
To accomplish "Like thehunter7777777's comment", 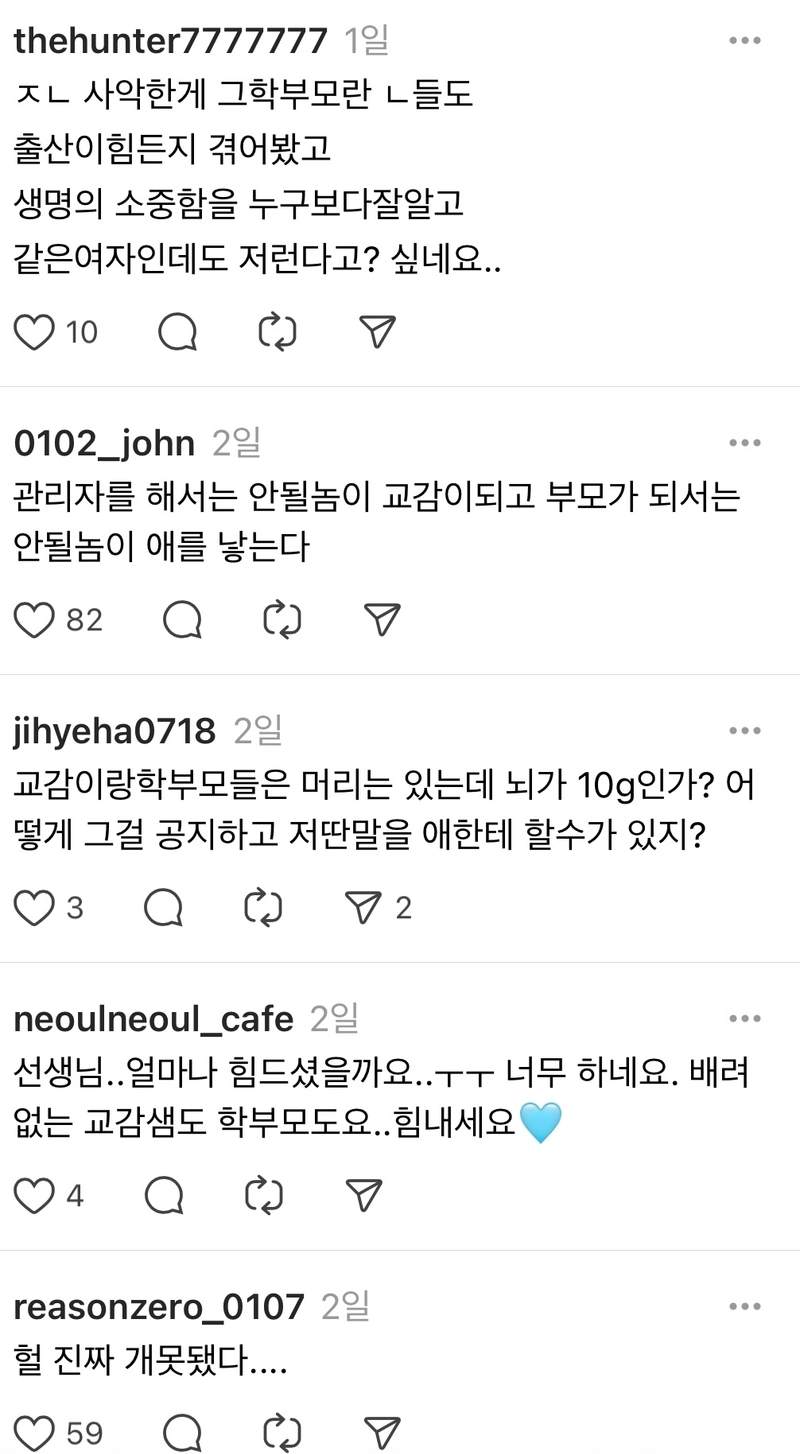I will pos(34,332).
